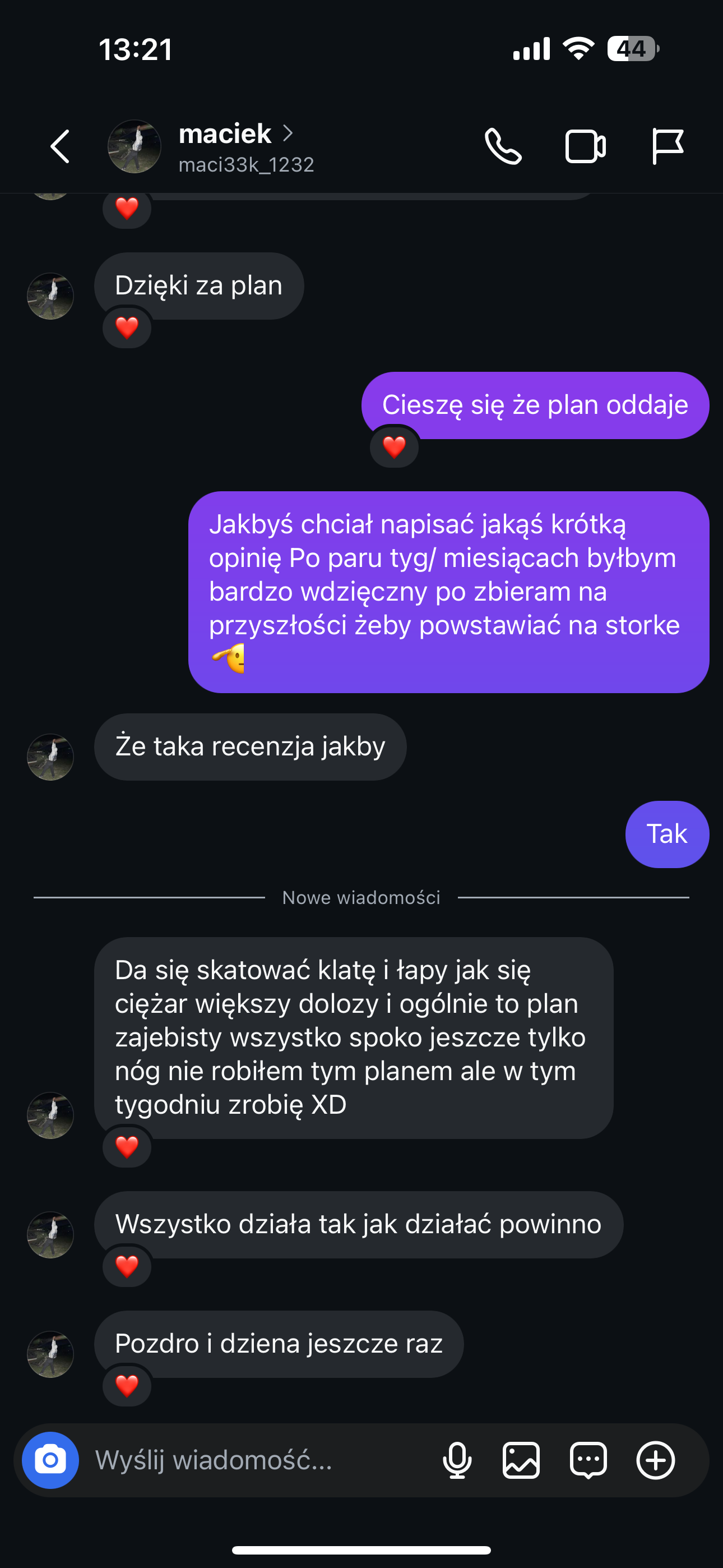Viewport: 723px width, 1568px height.
Task: View heart reaction on 'Cieszę się że plan oddaje'
Action: [x=395, y=448]
